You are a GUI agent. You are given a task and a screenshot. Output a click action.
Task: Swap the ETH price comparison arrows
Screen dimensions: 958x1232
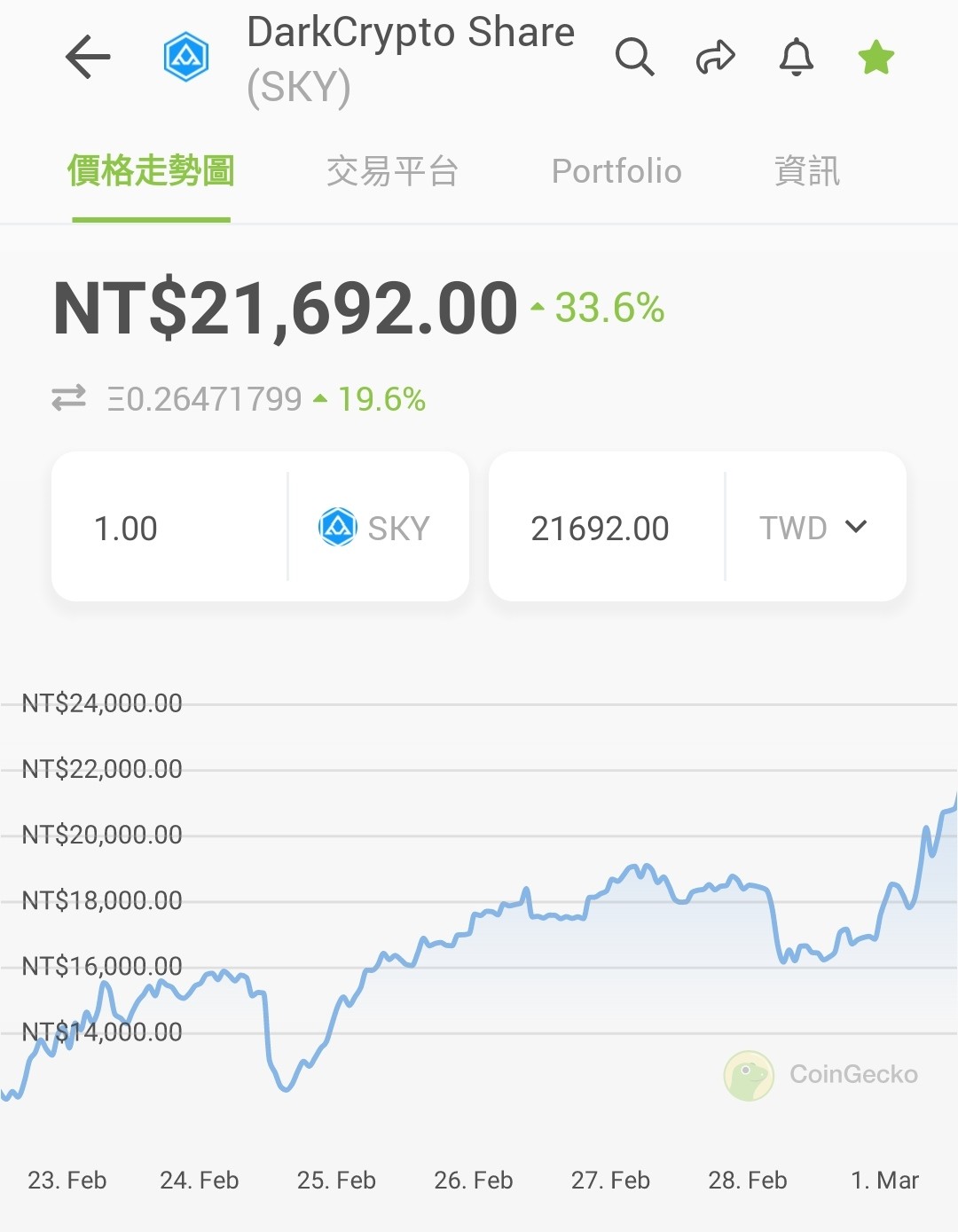click(68, 398)
